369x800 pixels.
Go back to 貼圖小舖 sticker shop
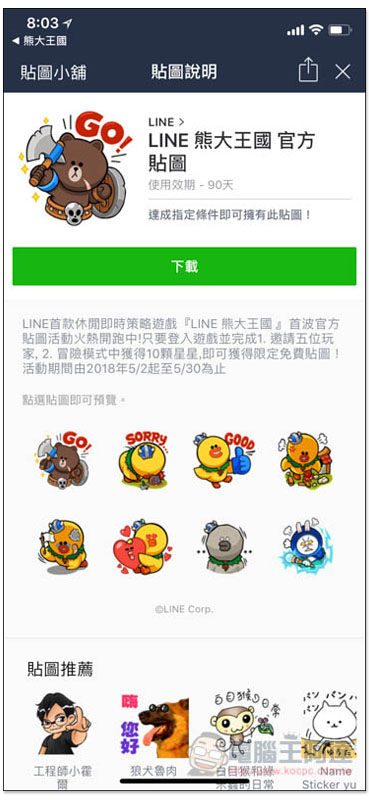53,72
